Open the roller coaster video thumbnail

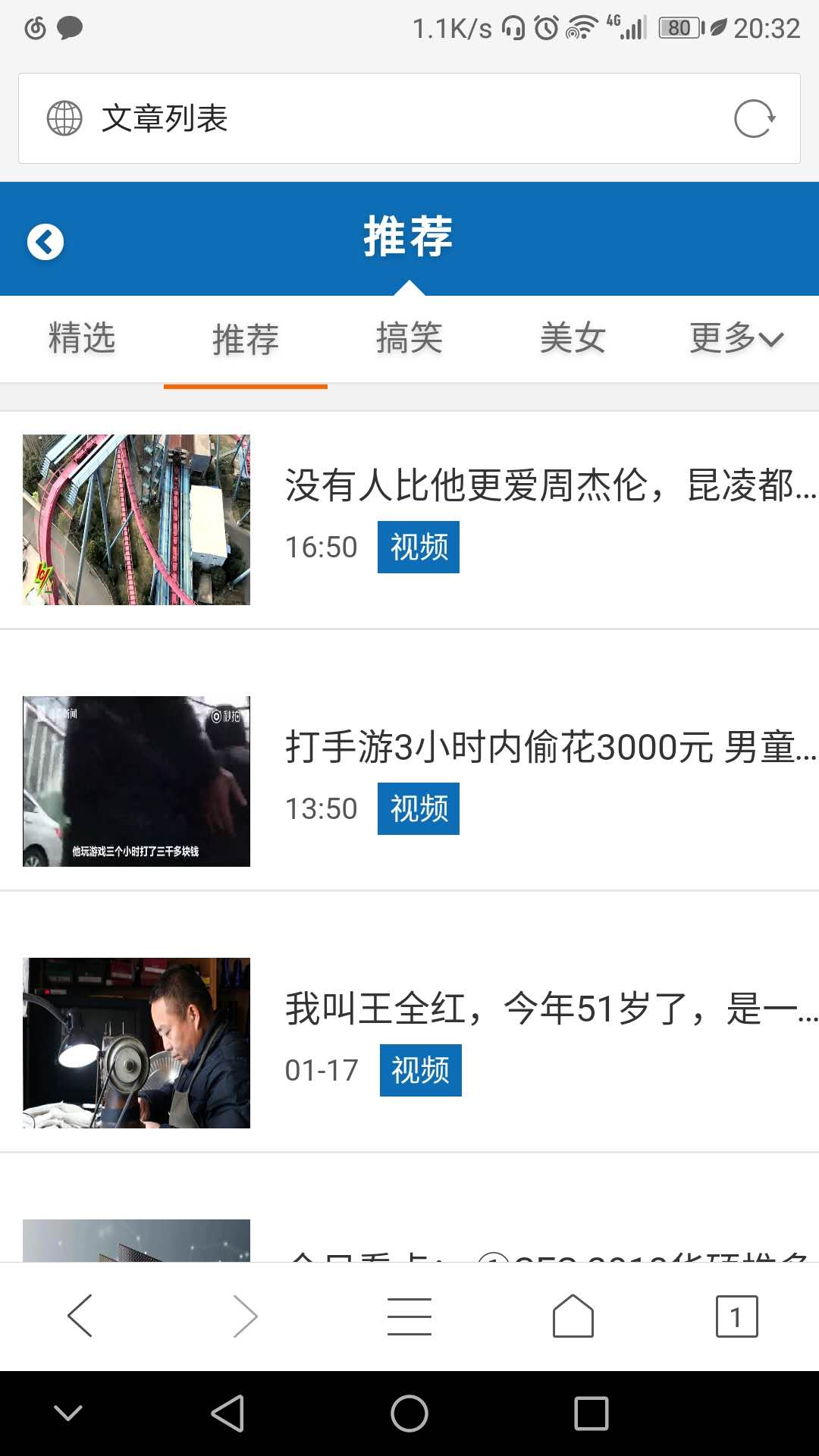pyautogui.click(x=136, y=519)
